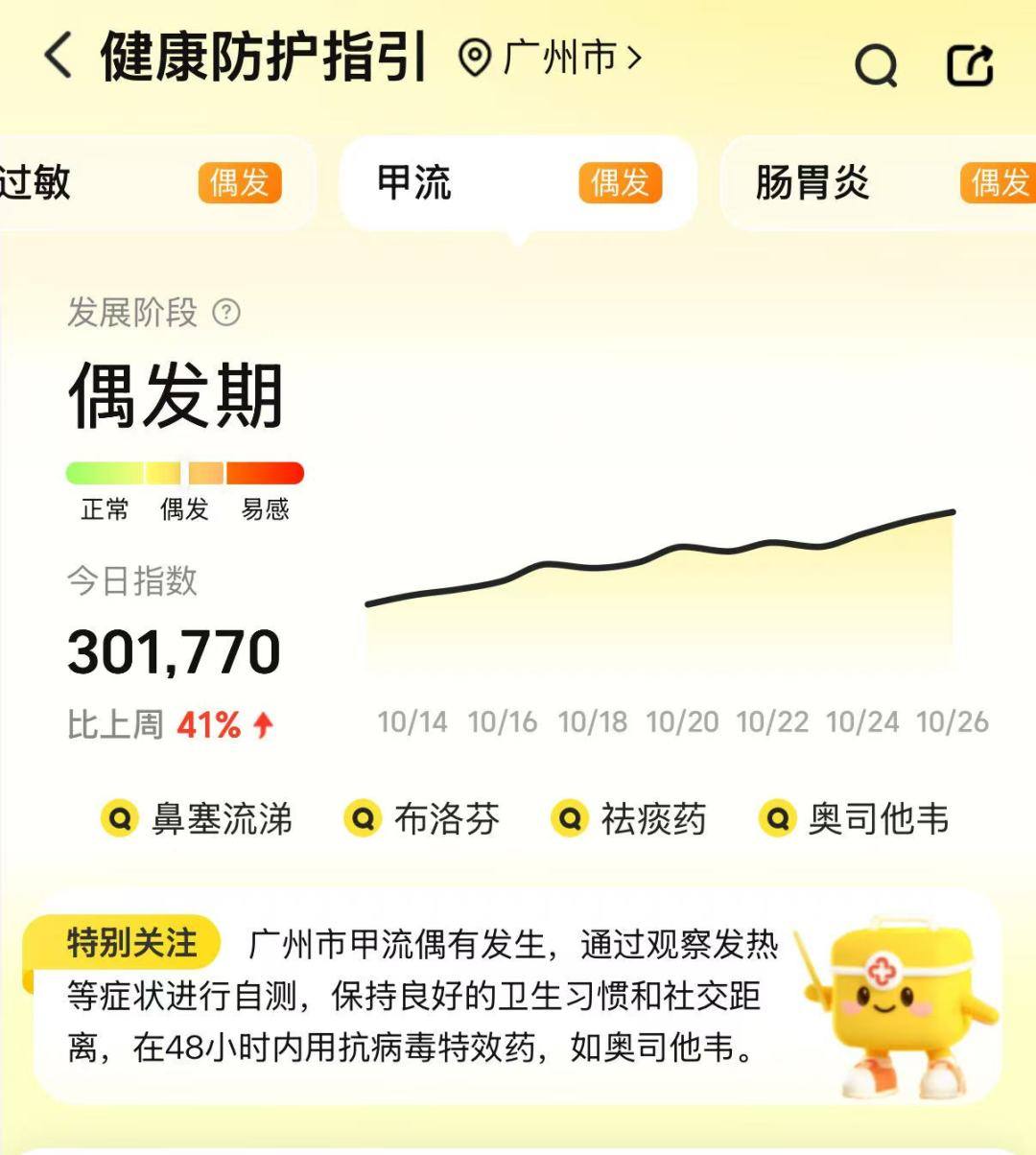
Task: Search for 布洛芬
Action: pos(423,819)
